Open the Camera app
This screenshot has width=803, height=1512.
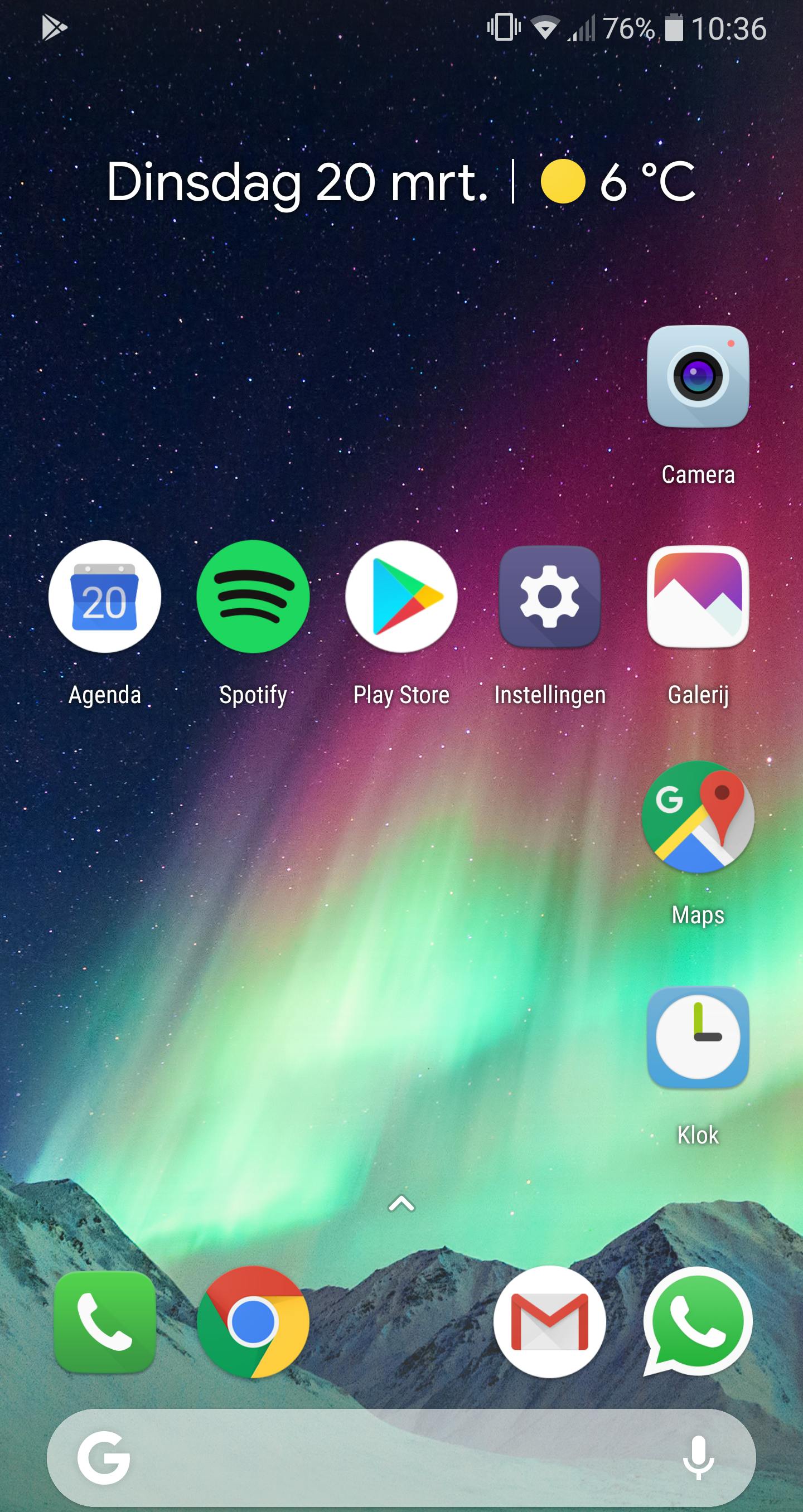pos(698,376)
